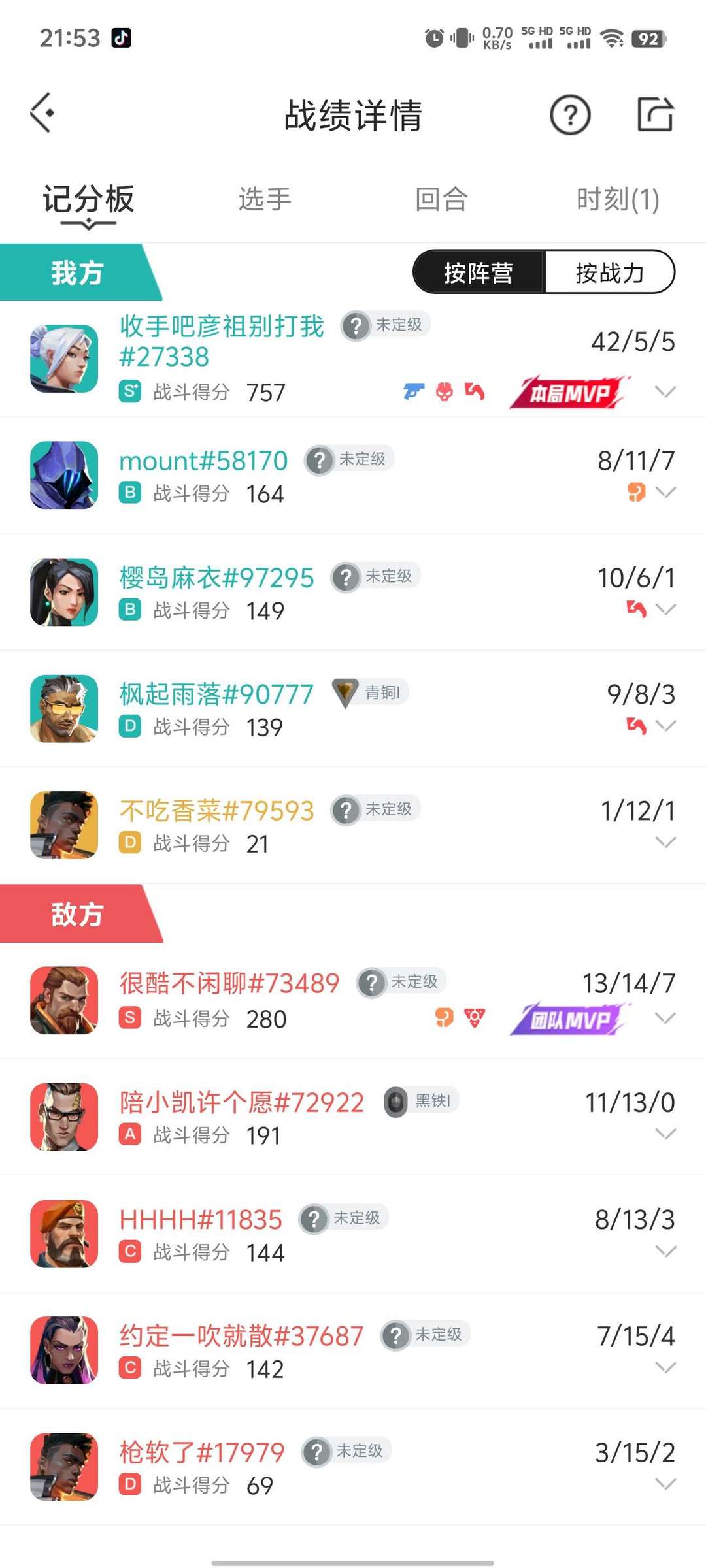Open 收手吧彦祖别打我's avatar
This screenshot has width=706, height=1568.
64,359
